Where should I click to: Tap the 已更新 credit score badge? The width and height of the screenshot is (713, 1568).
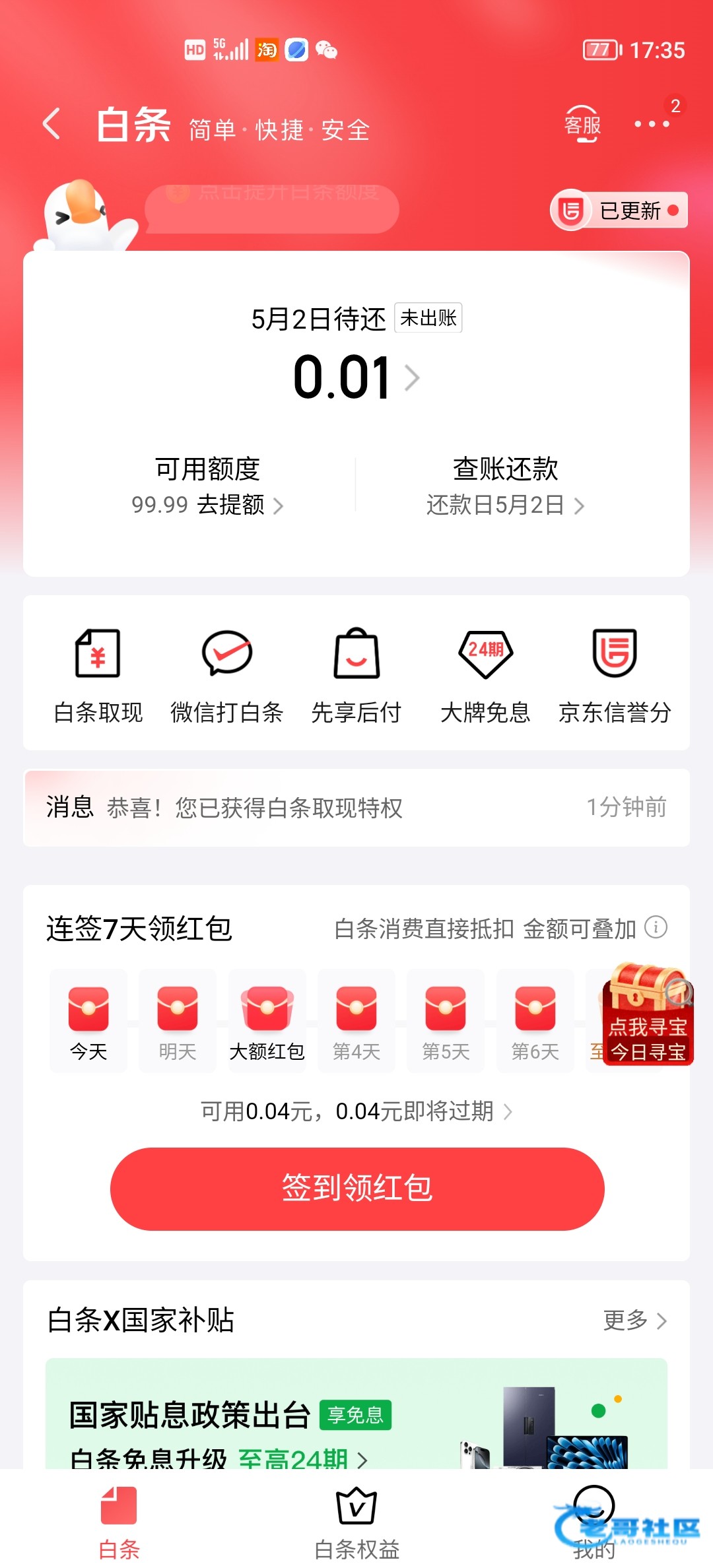[619, 211]
